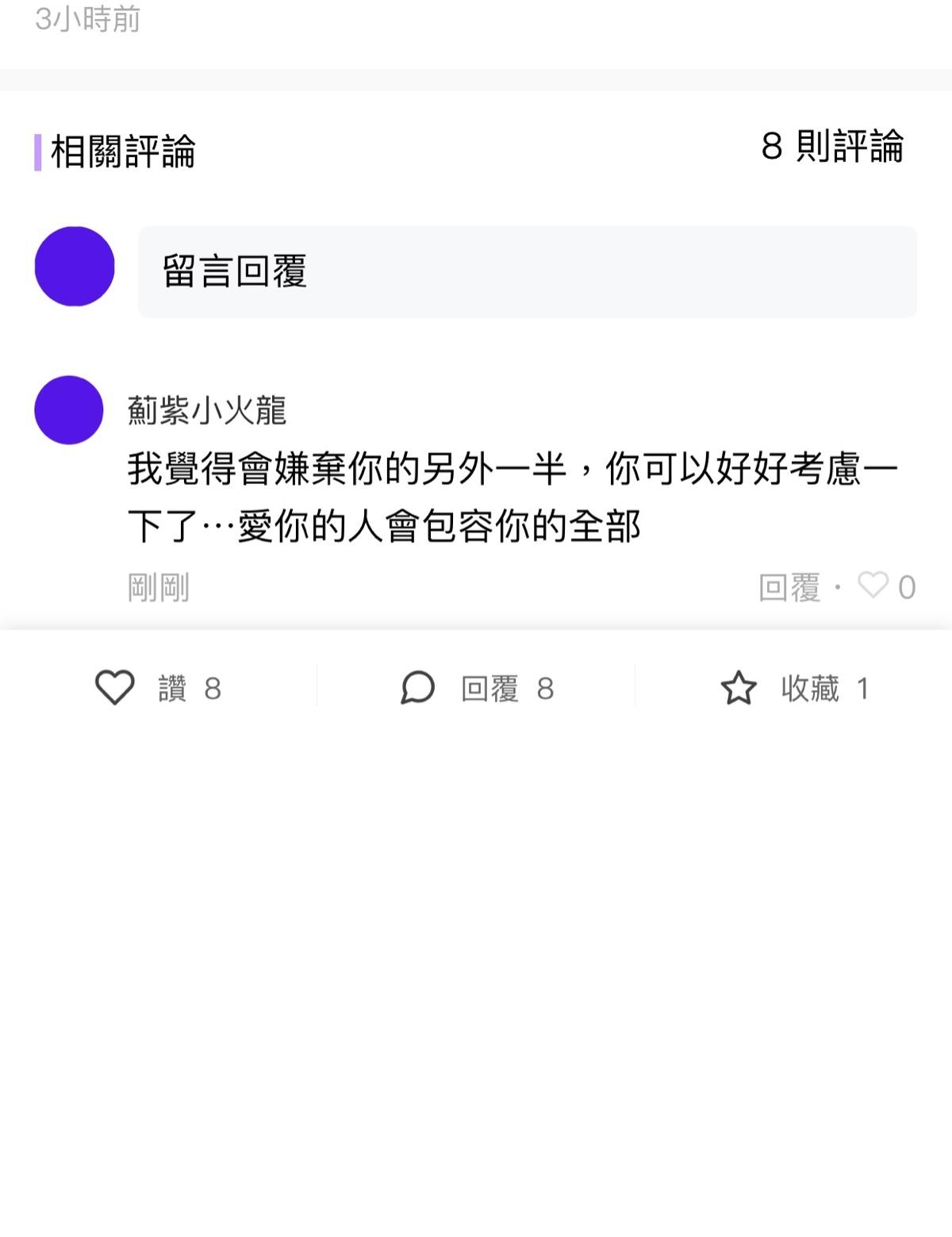Tap the 留言回覆 comment input field
The width and height of the screenshot is (952, 1237).
(x=527, y=271)
